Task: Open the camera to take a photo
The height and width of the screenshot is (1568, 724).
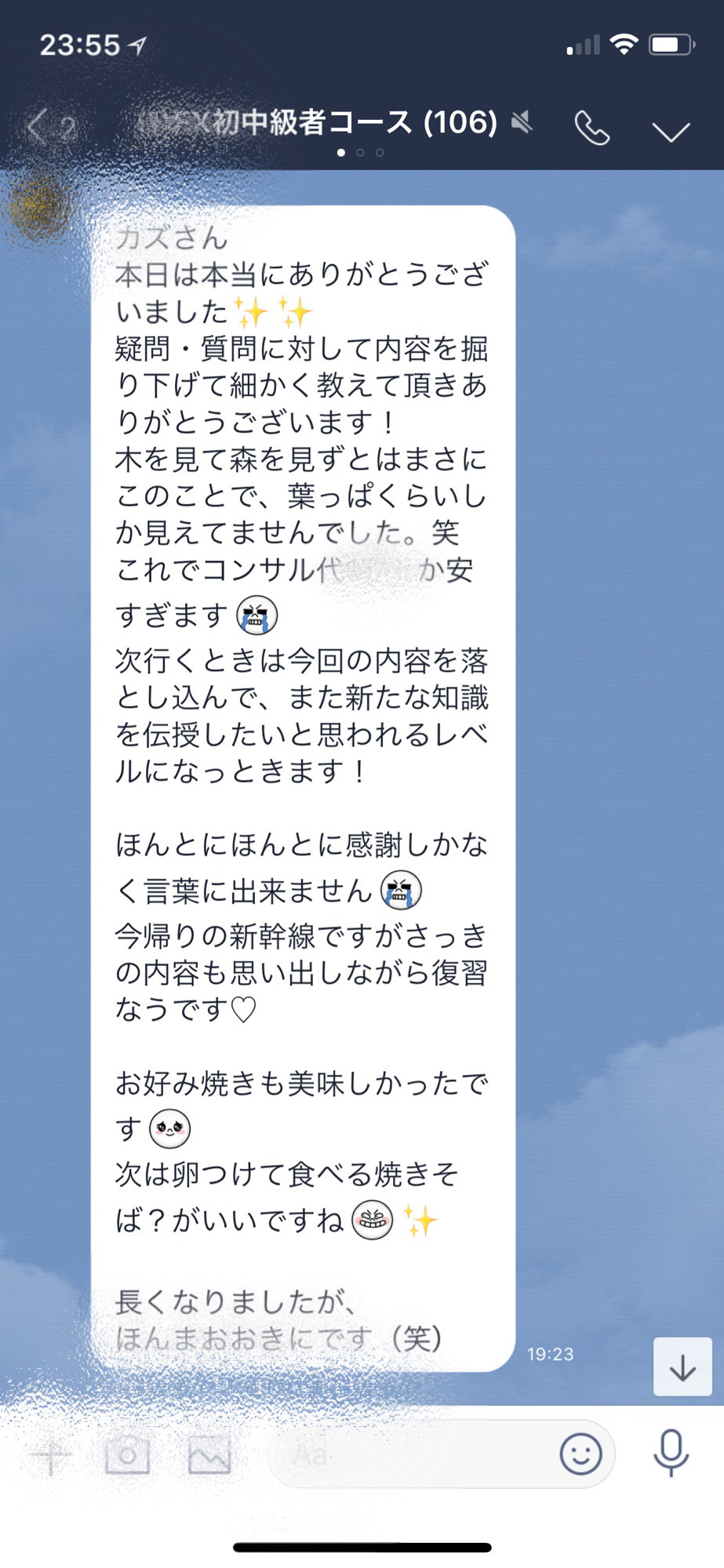Action: coord(127,1455)
